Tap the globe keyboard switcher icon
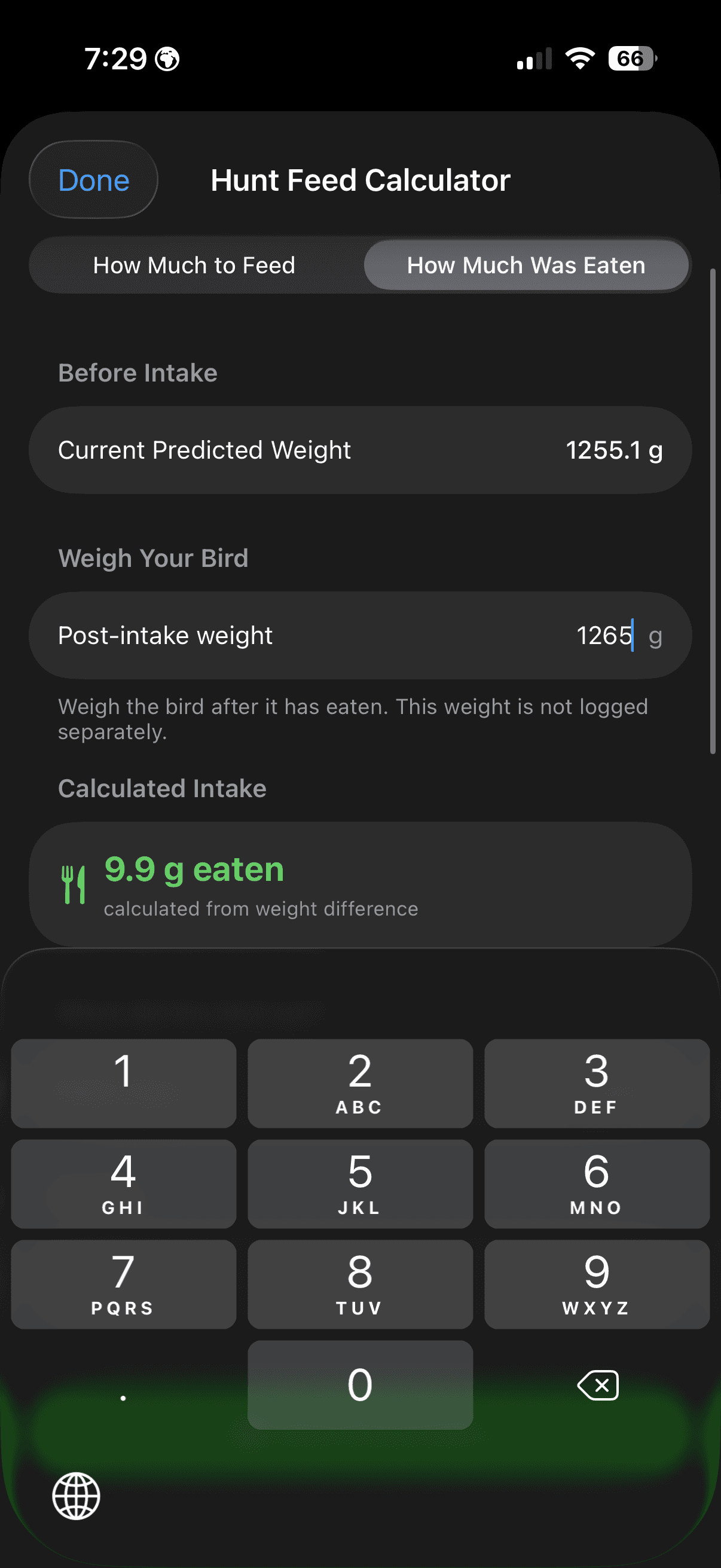 pos(75,1497)
